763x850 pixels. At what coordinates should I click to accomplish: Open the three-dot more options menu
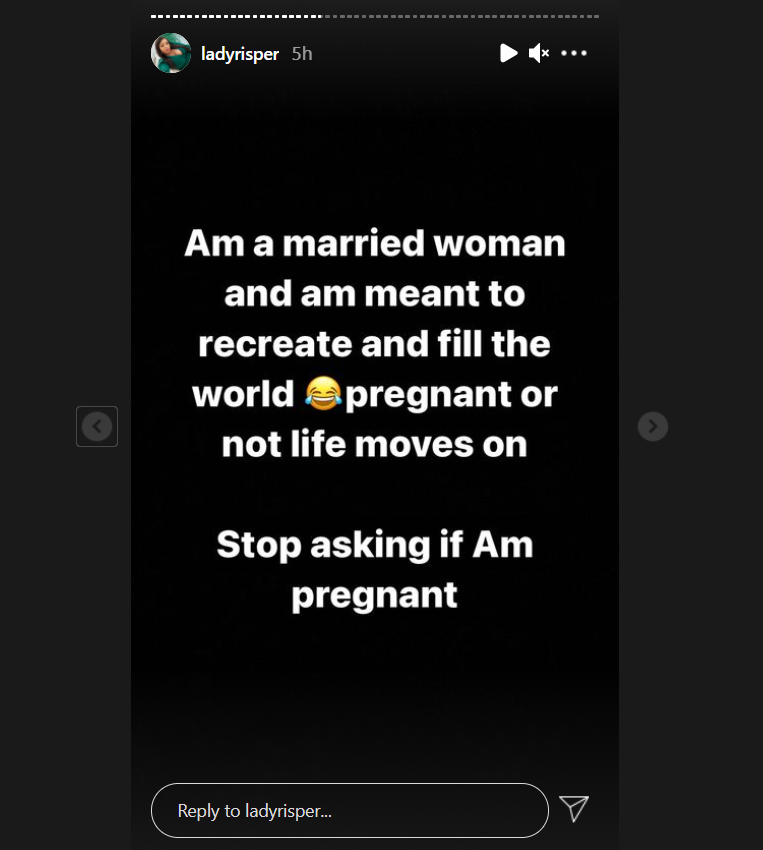pyautogui.click(x=574, y=53)
